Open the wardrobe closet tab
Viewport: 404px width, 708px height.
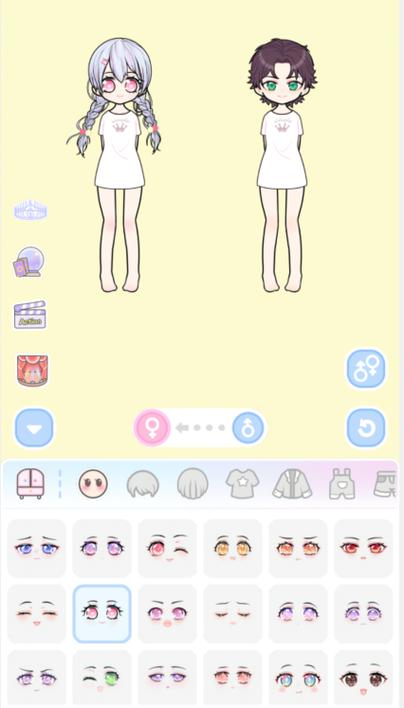[30, 484]
